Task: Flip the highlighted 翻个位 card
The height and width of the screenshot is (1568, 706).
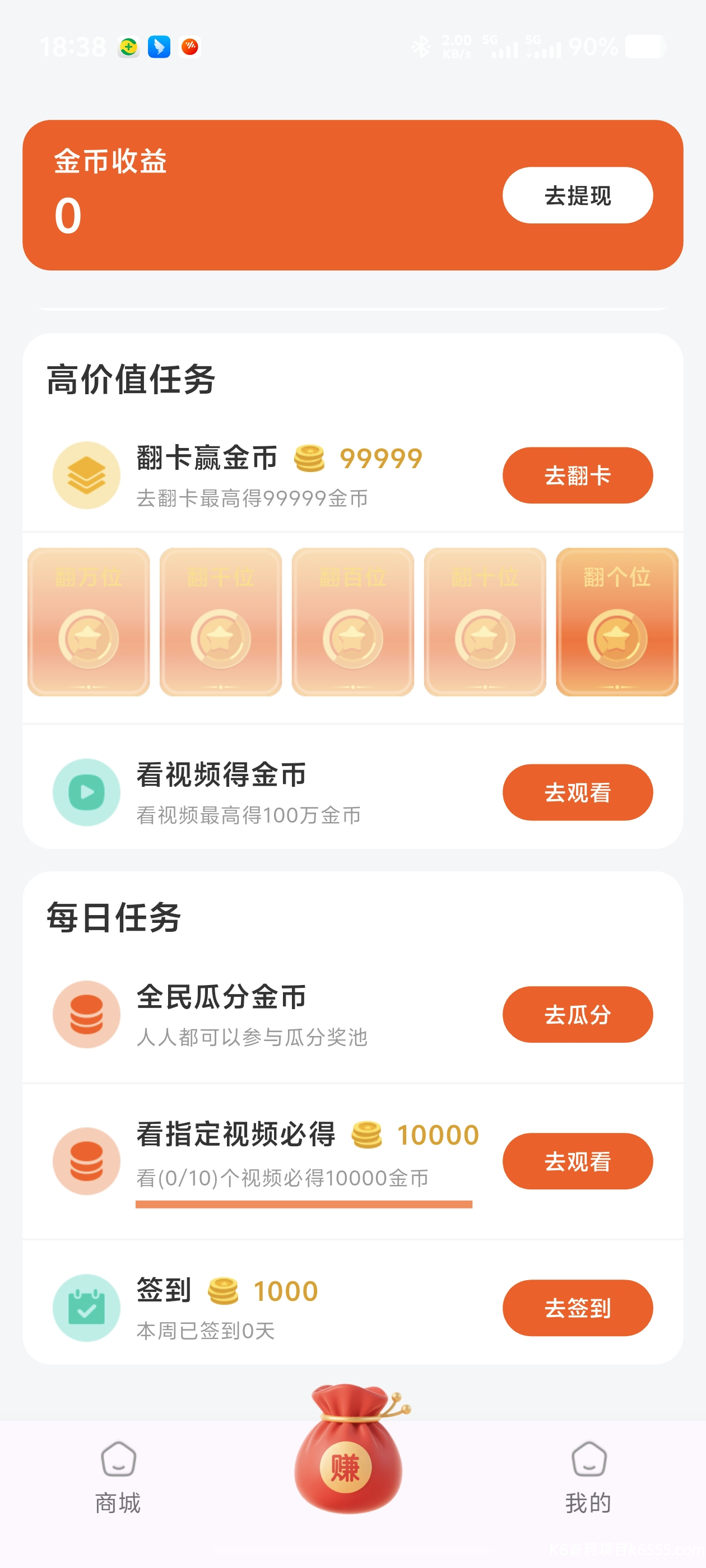Action: (616, 621)
